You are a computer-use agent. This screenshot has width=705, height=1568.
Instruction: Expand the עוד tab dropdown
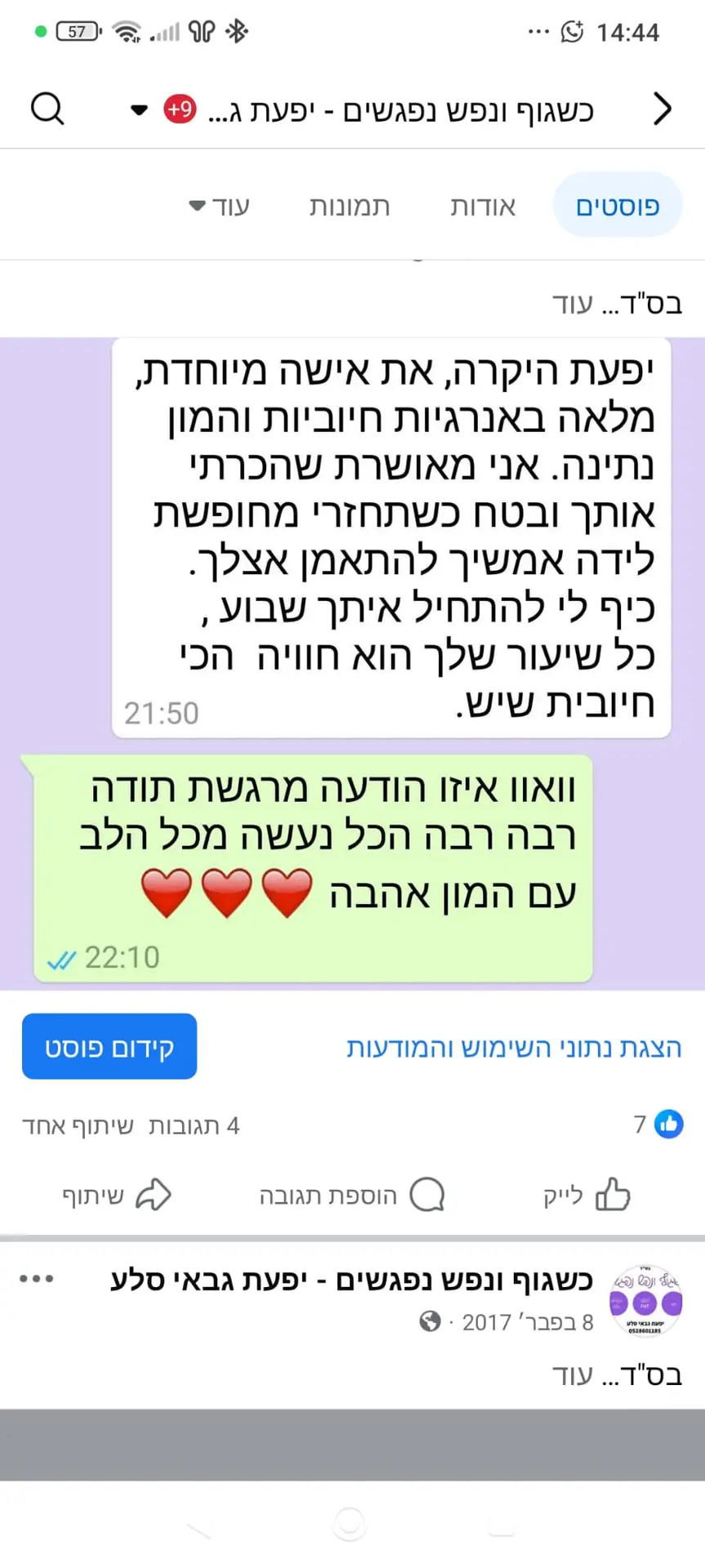tap(220, 206)
